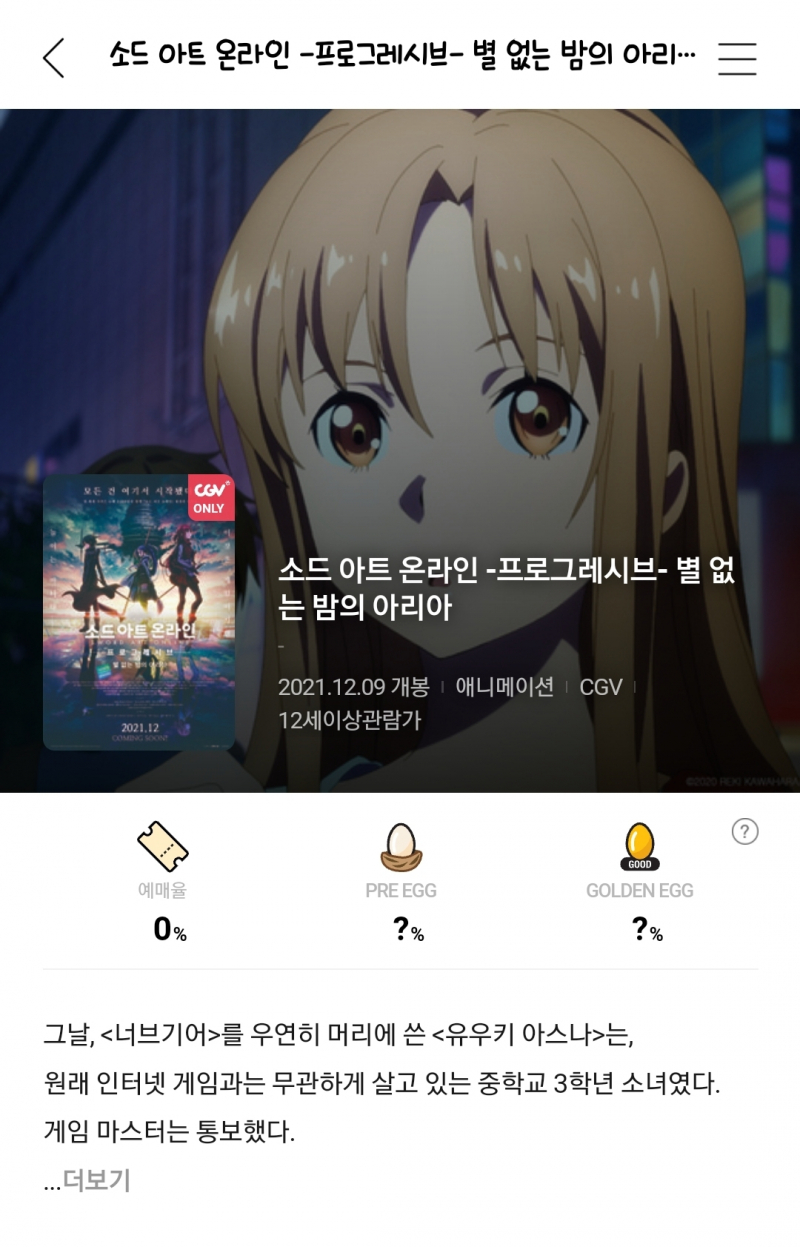Open the hamburger menu
The width and height of the screenshot is (800, 1247).
[737, 58]
